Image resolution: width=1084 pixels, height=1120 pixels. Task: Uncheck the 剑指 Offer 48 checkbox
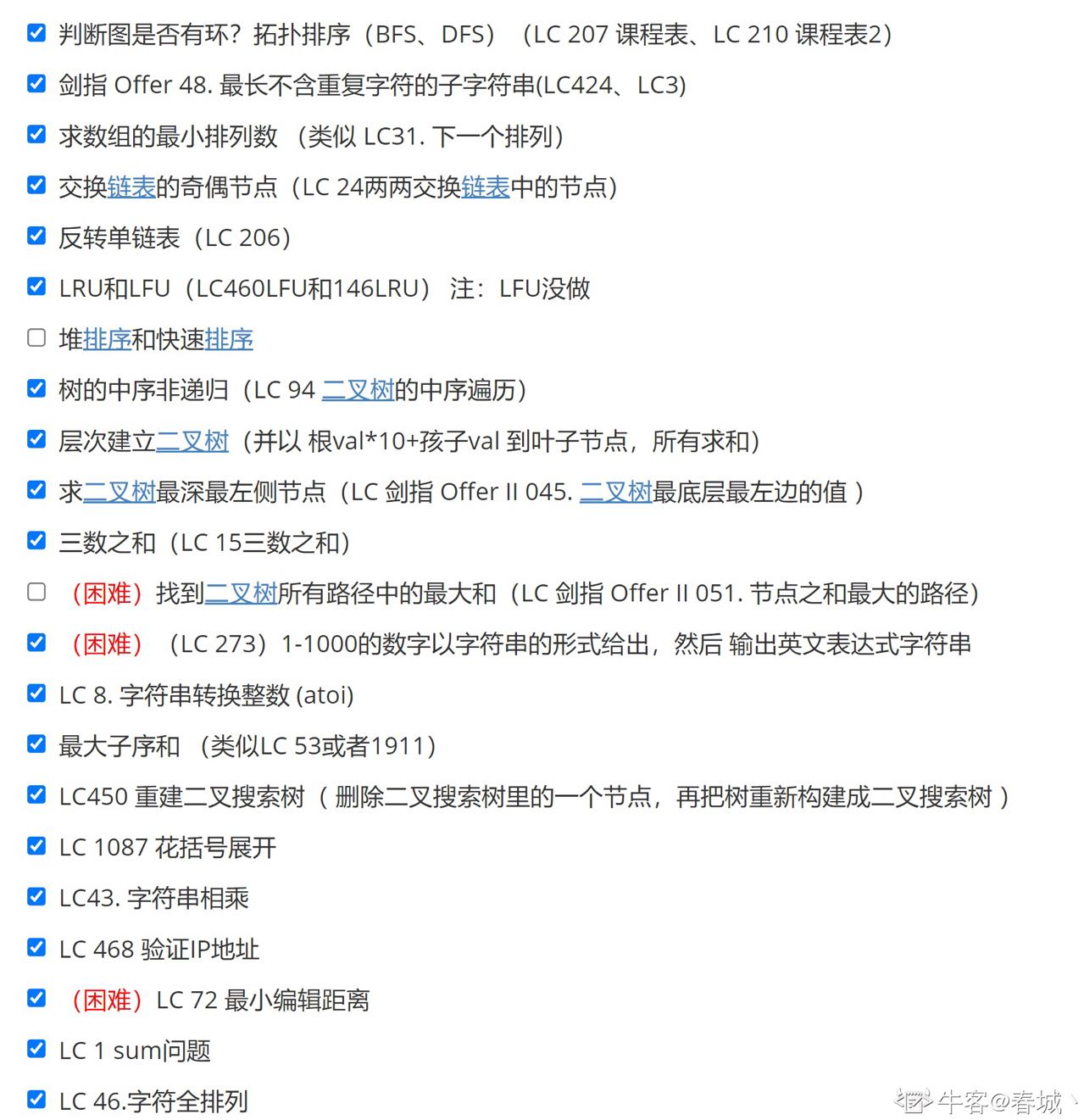36,84
